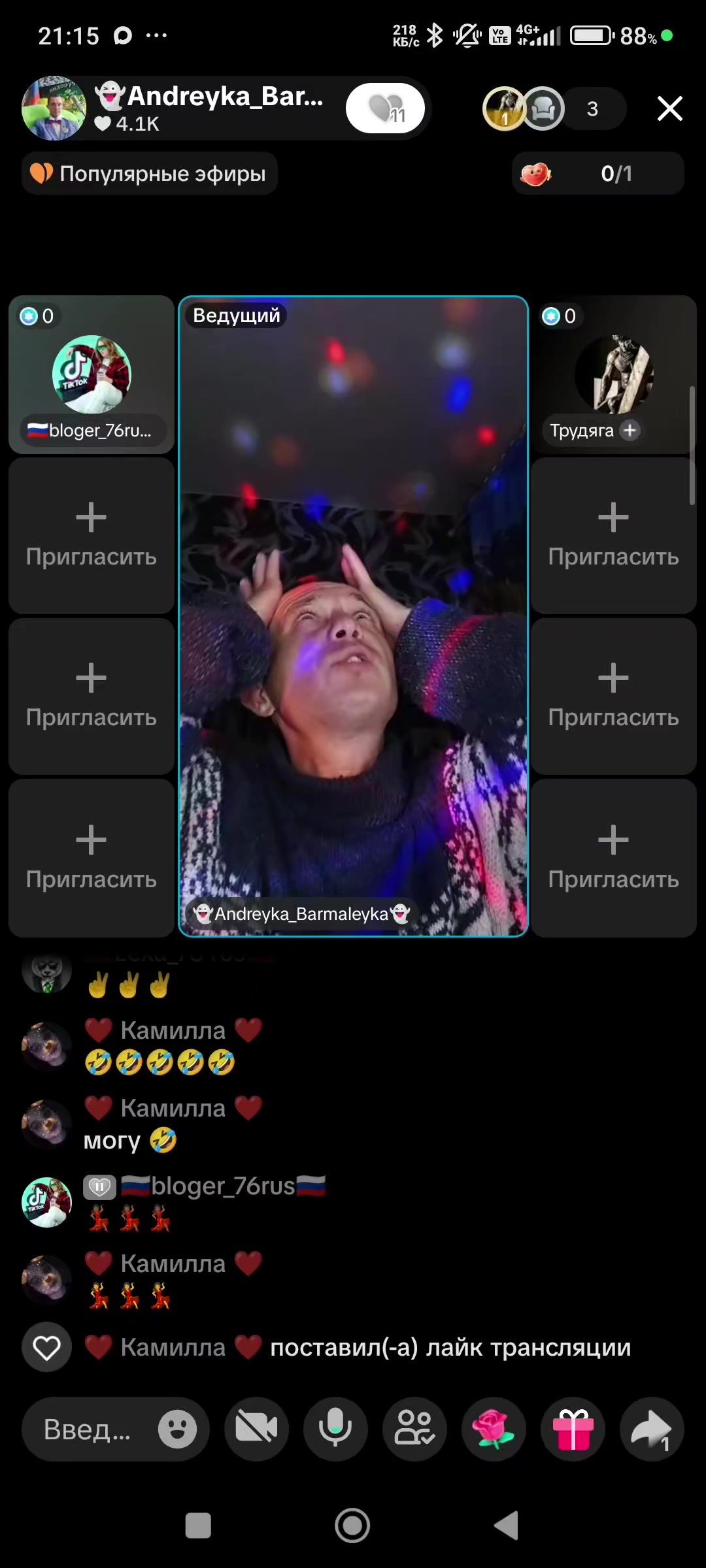Tap the message input field Введ...

tap(88, 1429)
